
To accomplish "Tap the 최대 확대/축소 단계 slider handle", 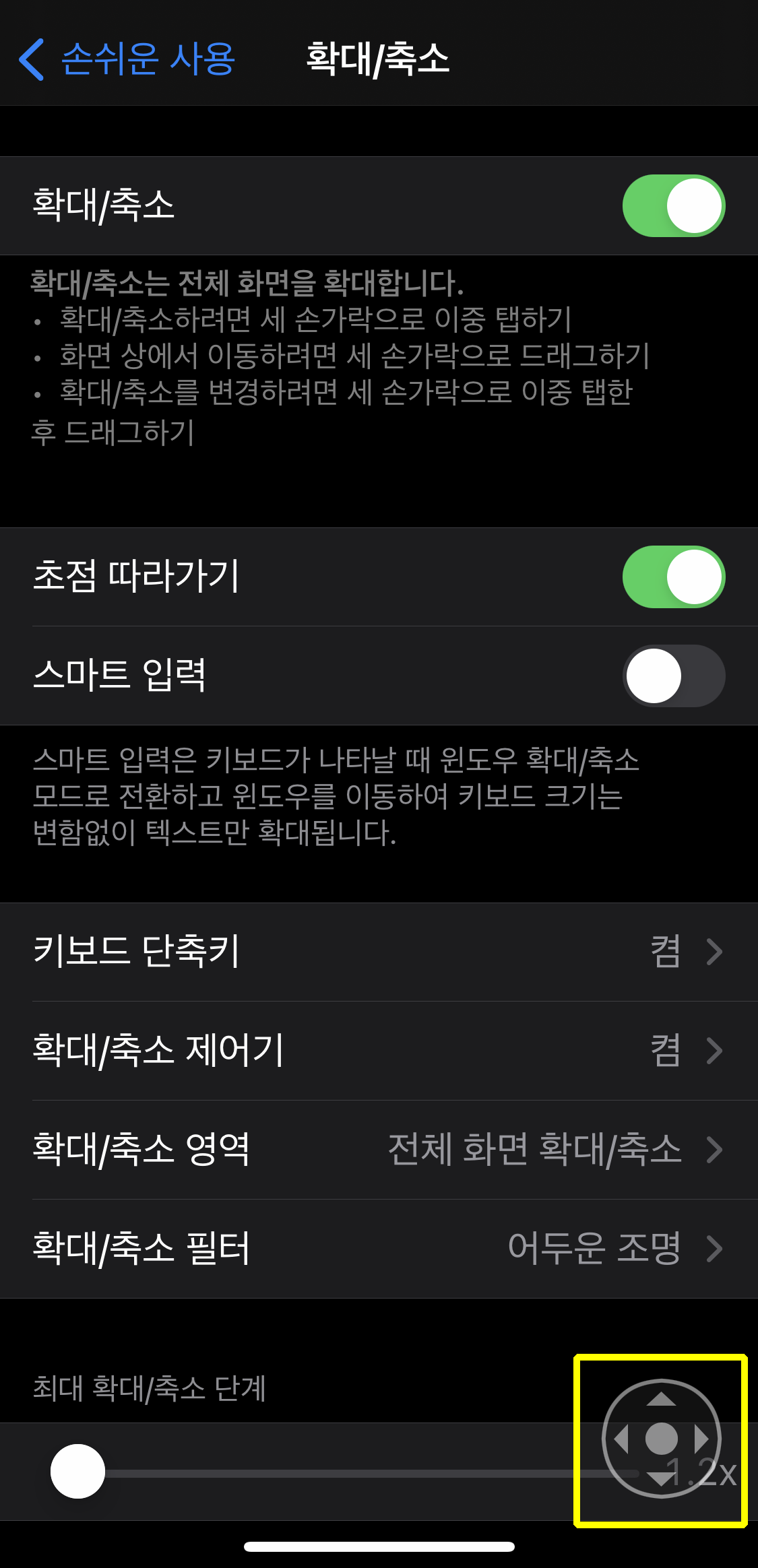I will pyautogui.click(x=77, y=1472).
